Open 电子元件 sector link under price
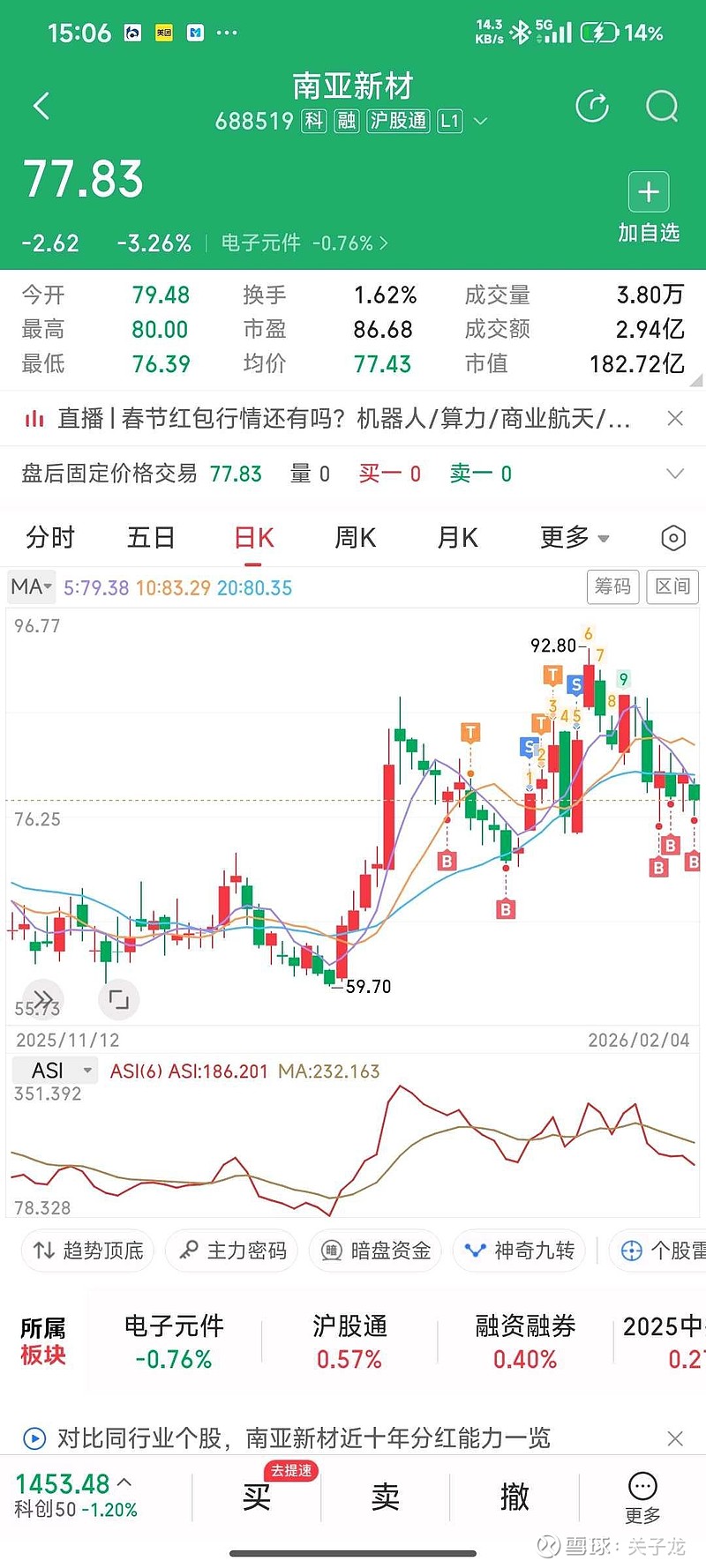Screen dimensions: 706x1568 point(304,243)
